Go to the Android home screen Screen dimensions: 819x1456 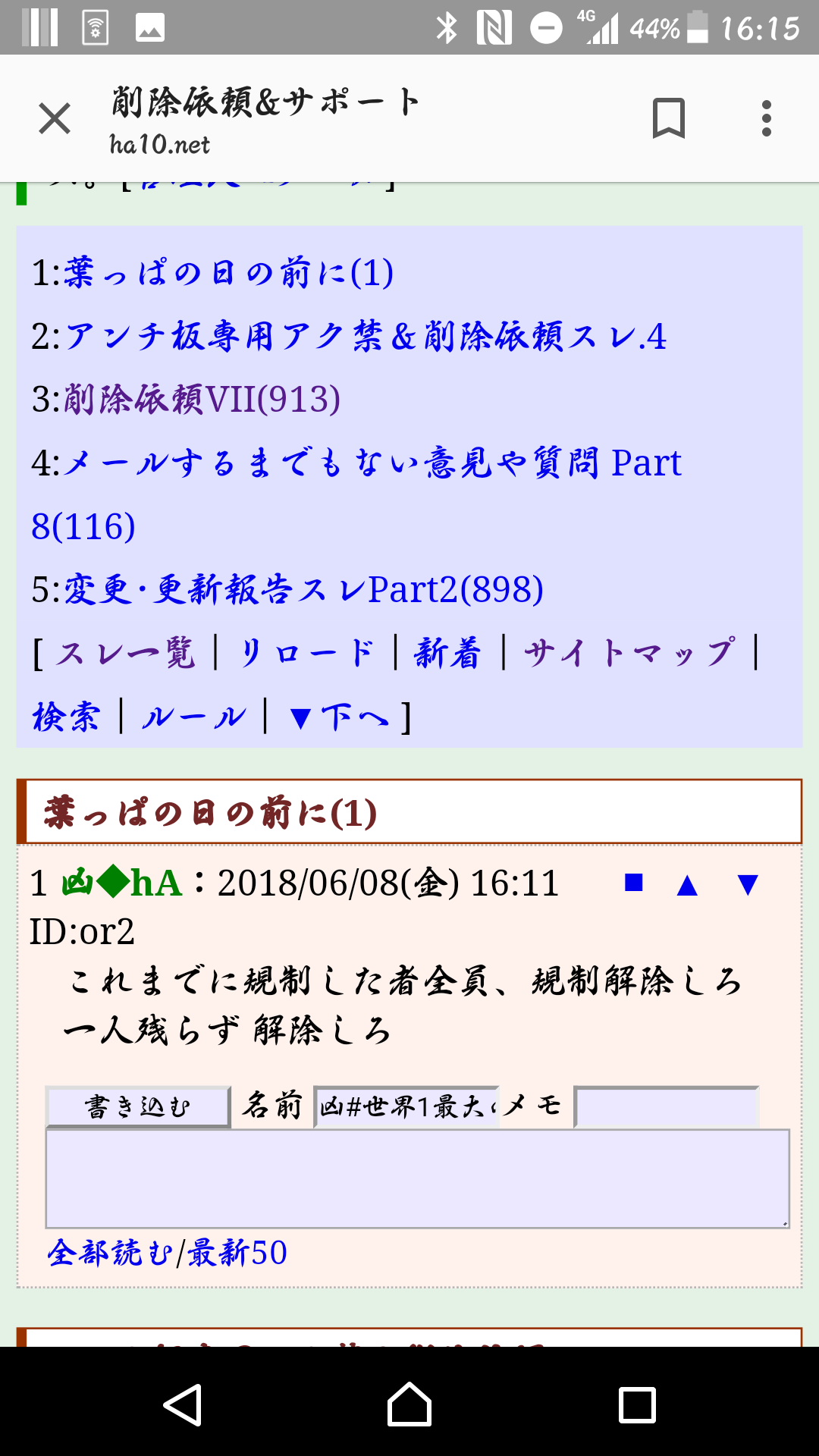409,1404
